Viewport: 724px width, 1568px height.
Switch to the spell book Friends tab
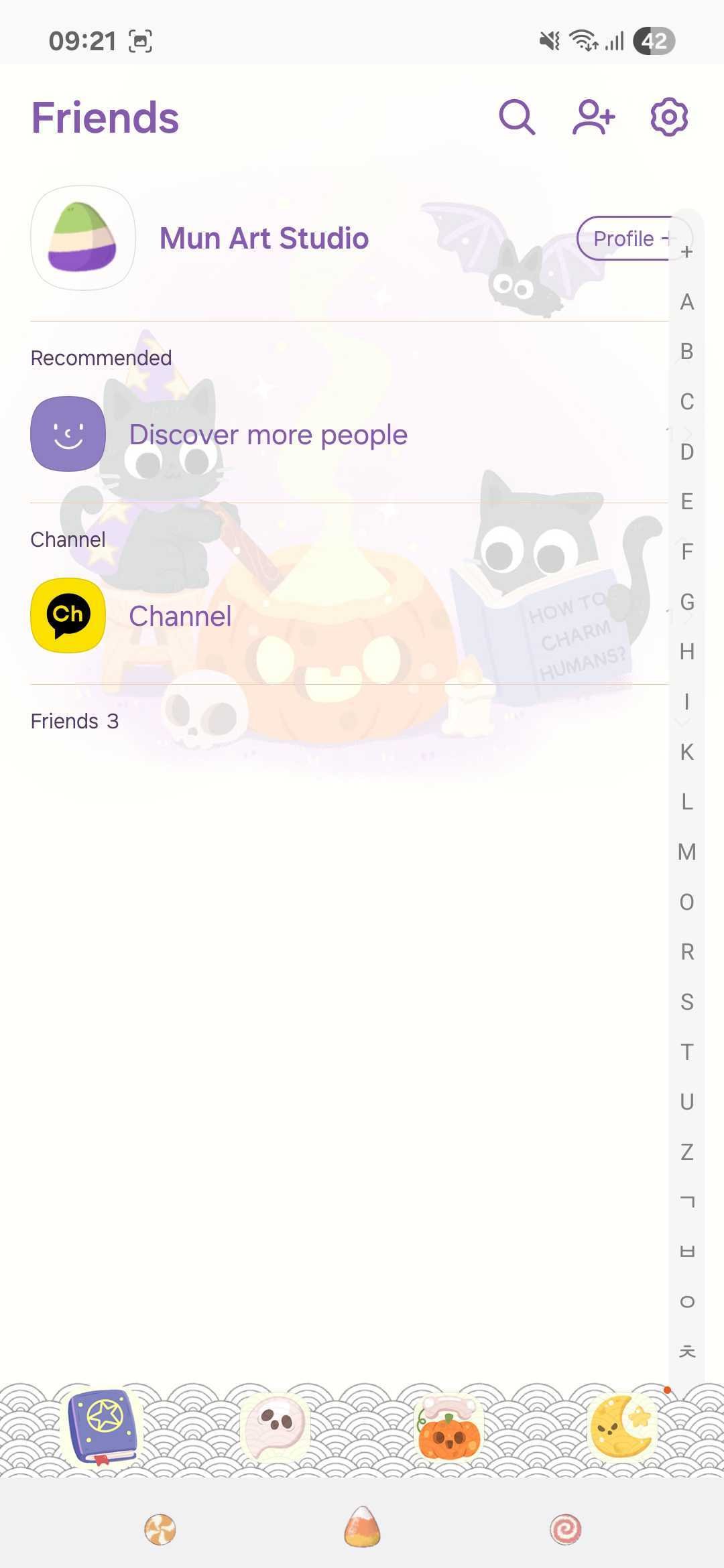click(x=103, y=1427)
